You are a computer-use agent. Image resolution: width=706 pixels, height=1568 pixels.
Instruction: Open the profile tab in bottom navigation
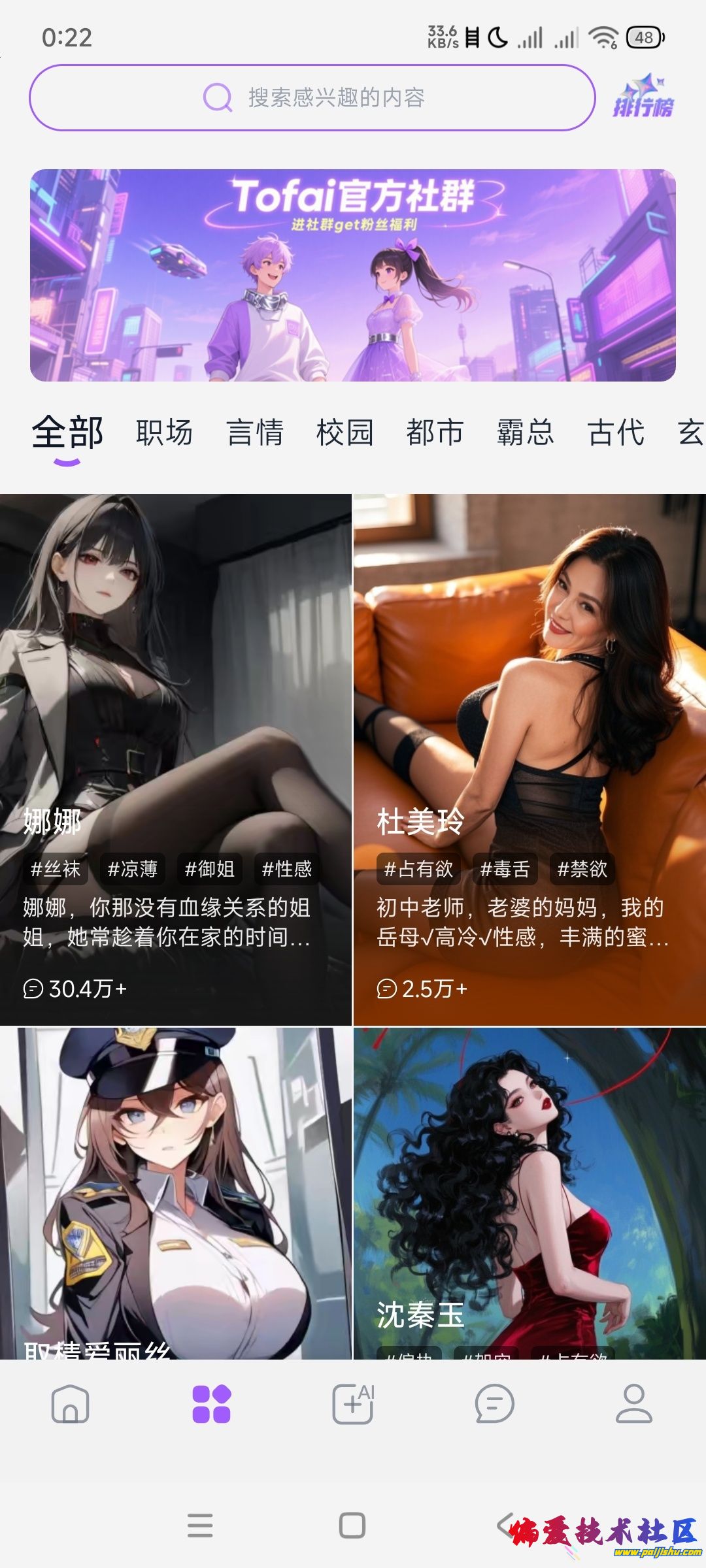point(634,1403)
